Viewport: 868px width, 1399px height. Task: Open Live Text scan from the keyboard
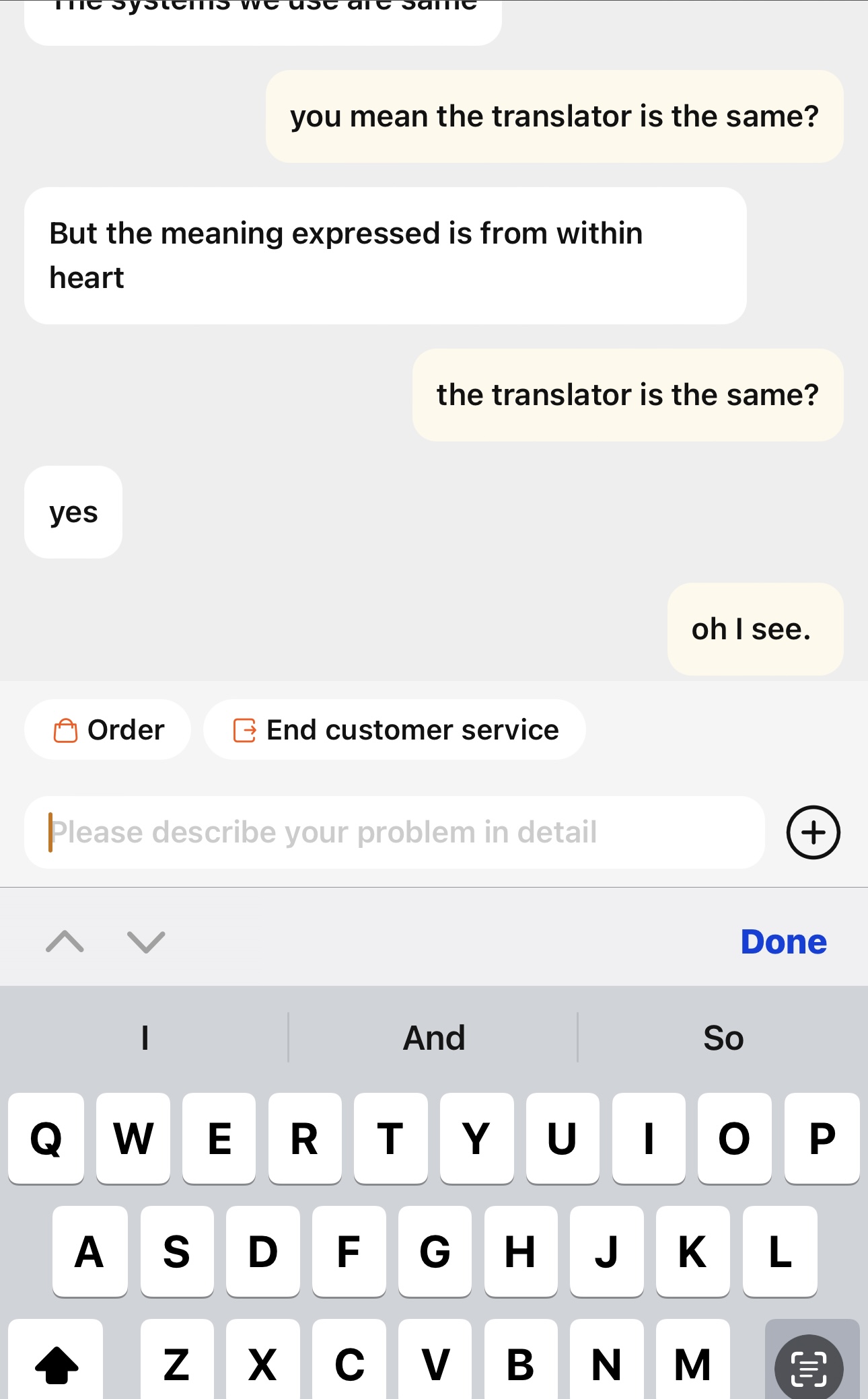coord(807,1365)
